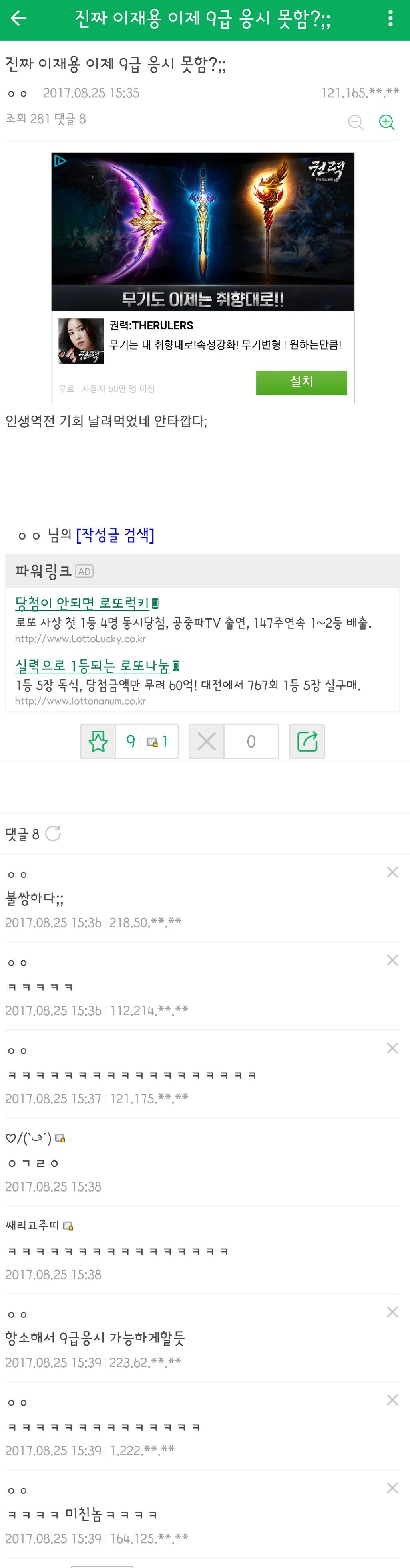Recommend the post with the star button
Image resolution: width=410 pixels, height=1568 pixels.
click(x=98, y=742)
